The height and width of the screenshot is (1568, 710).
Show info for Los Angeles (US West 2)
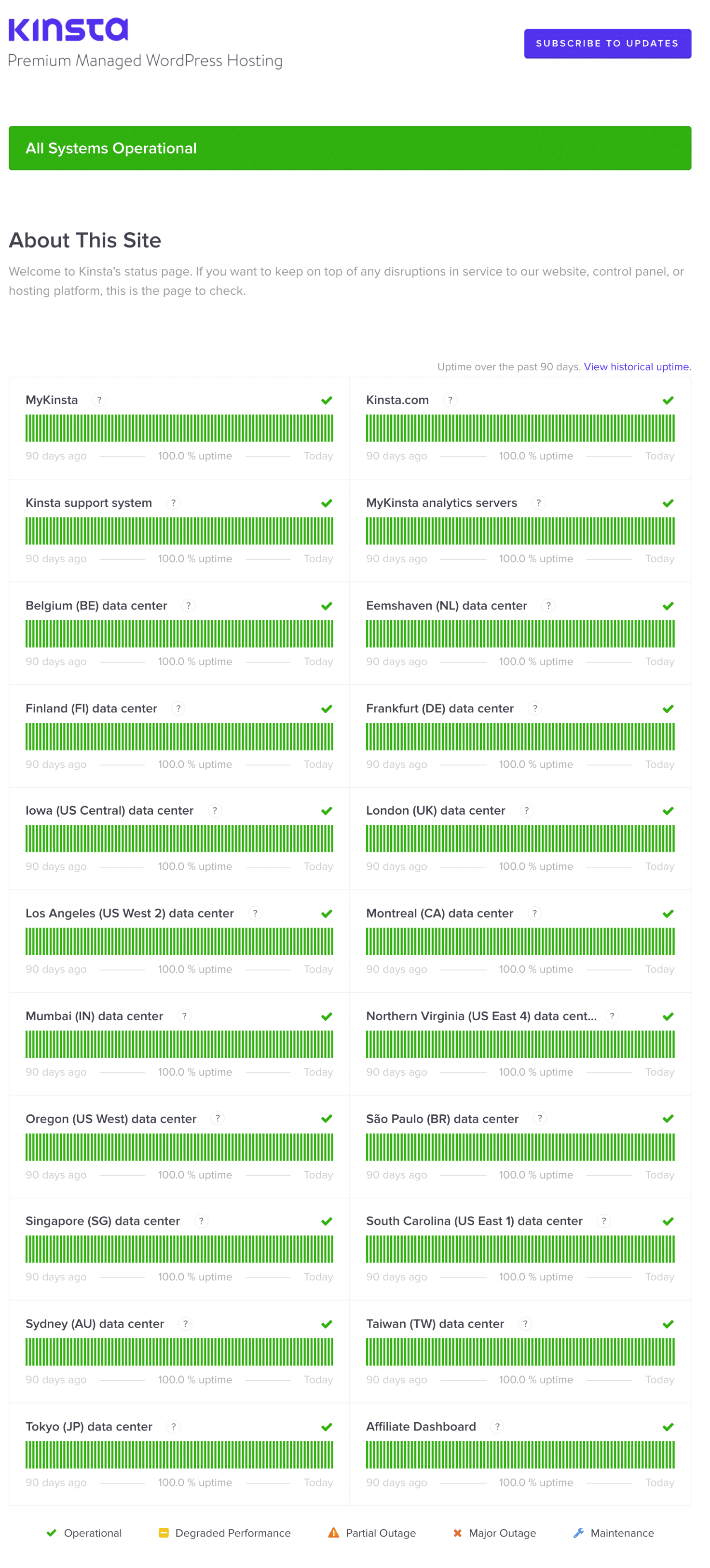pos(255,913)
